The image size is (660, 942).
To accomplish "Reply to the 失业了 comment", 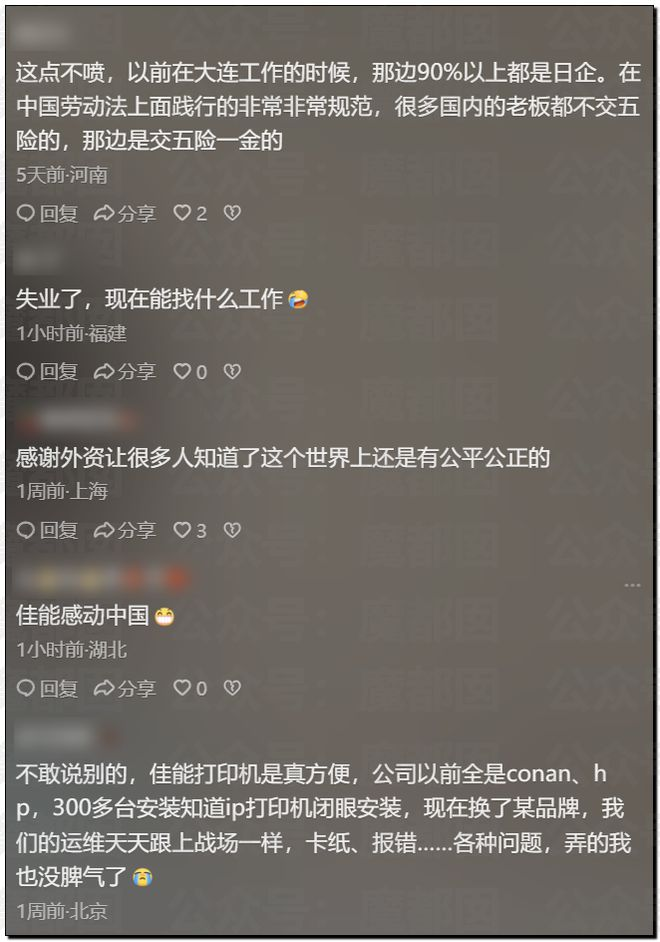I will [x=47, y=372].
